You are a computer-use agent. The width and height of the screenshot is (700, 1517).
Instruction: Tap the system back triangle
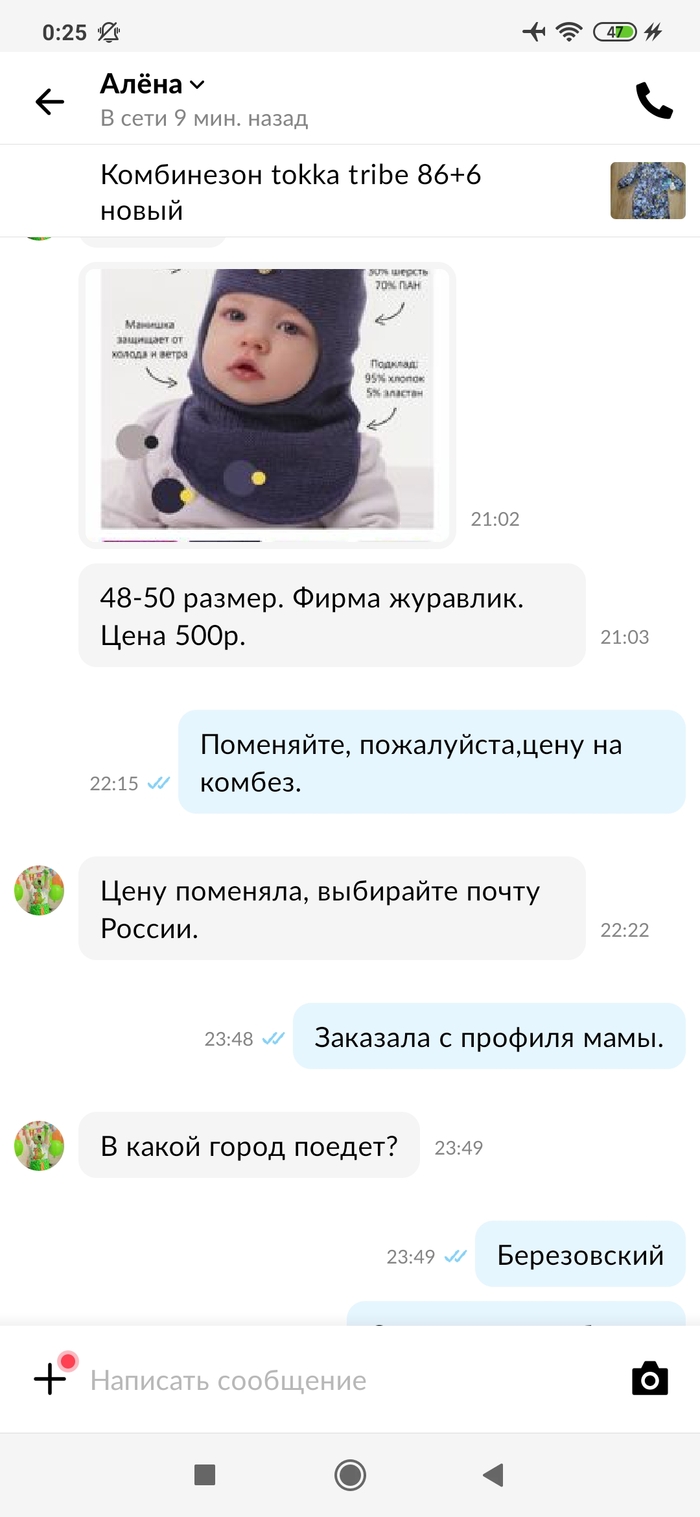(491, 1474)
